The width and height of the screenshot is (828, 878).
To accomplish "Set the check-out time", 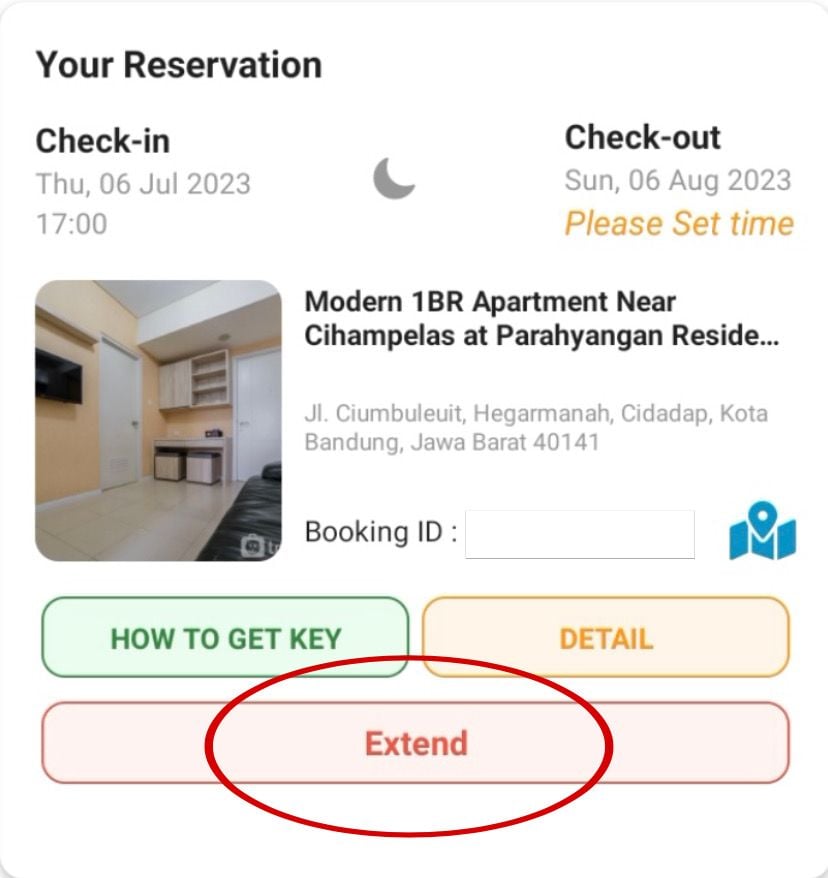I will pos(679,223).
